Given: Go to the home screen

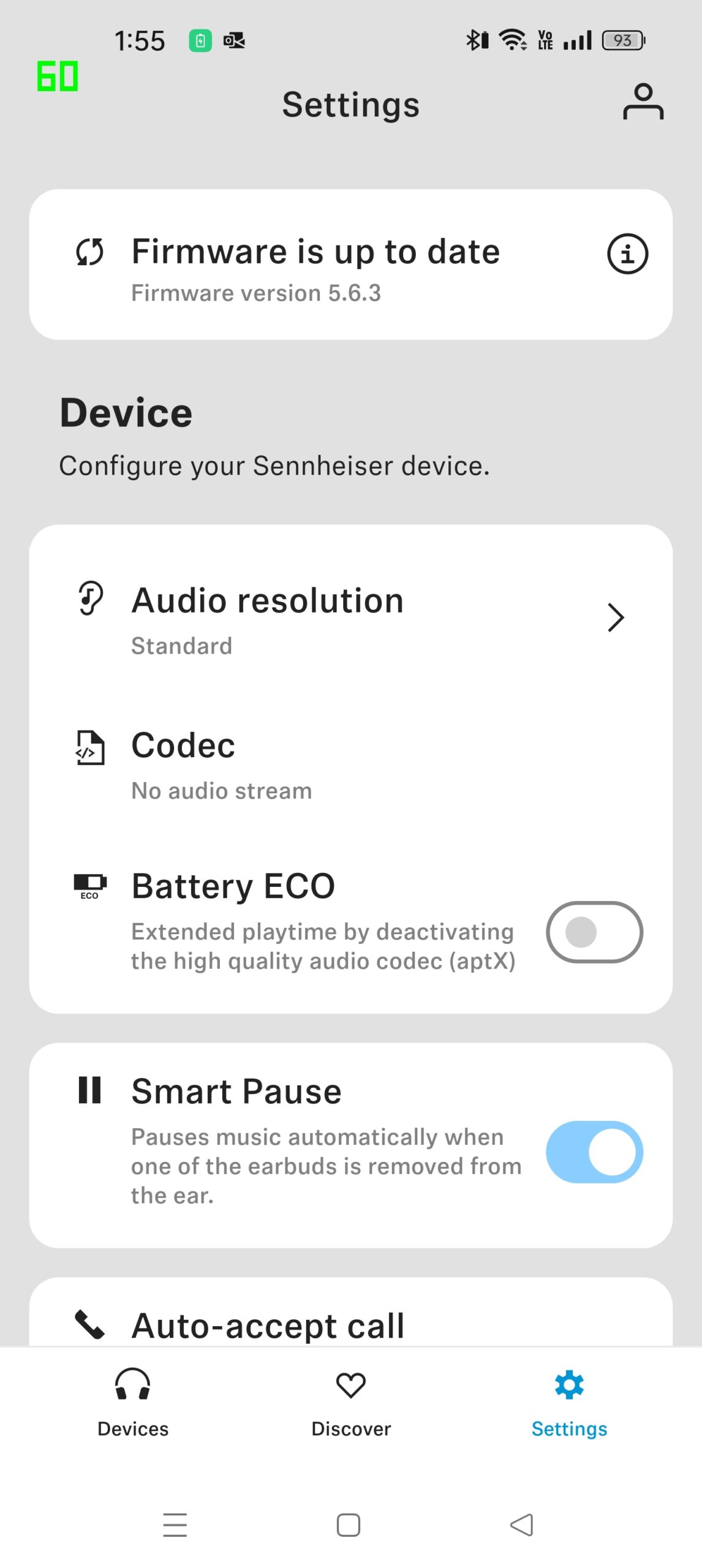Looking at the screenshot, I should pos(348,1525).
